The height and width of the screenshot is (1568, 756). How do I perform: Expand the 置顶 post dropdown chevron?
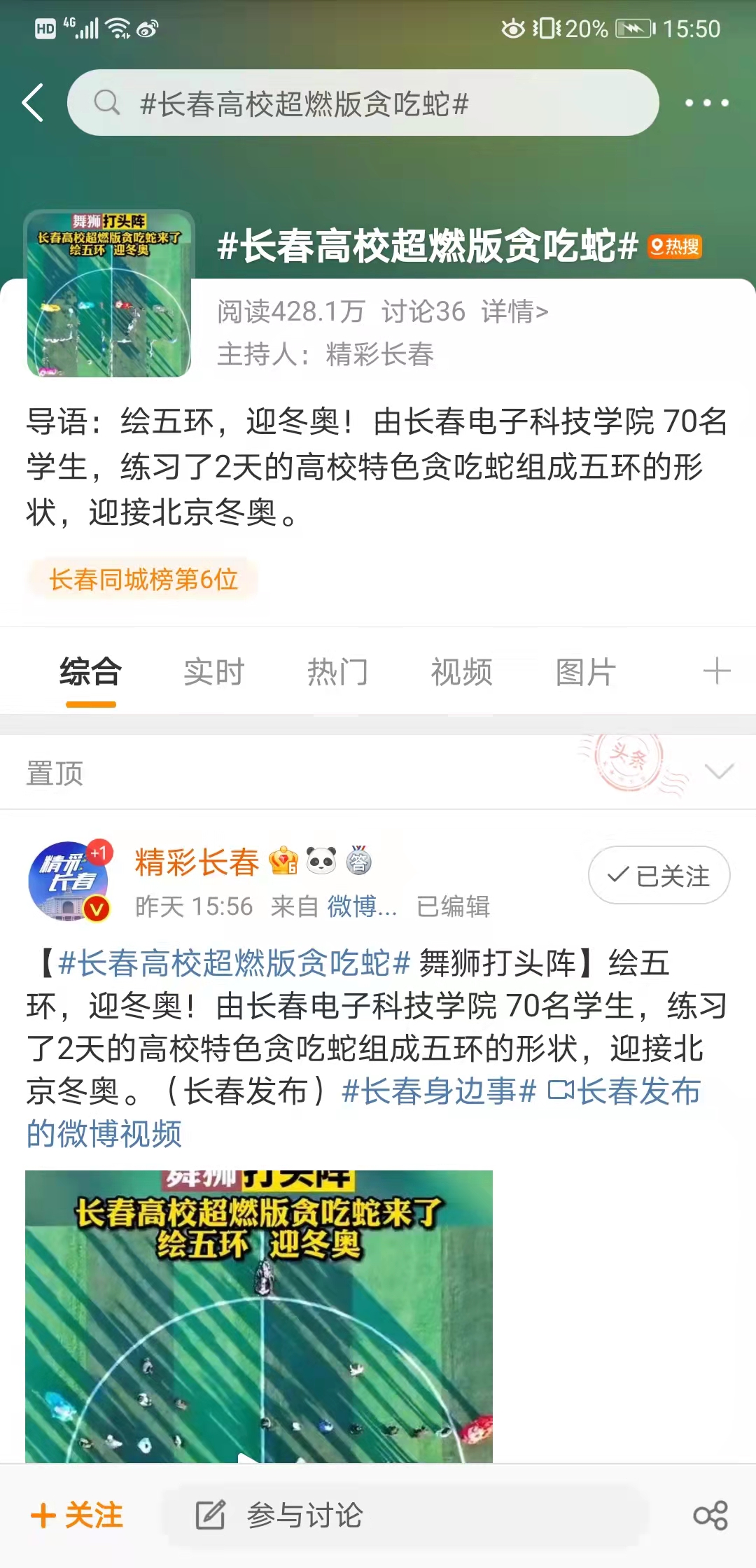(719, 771)
